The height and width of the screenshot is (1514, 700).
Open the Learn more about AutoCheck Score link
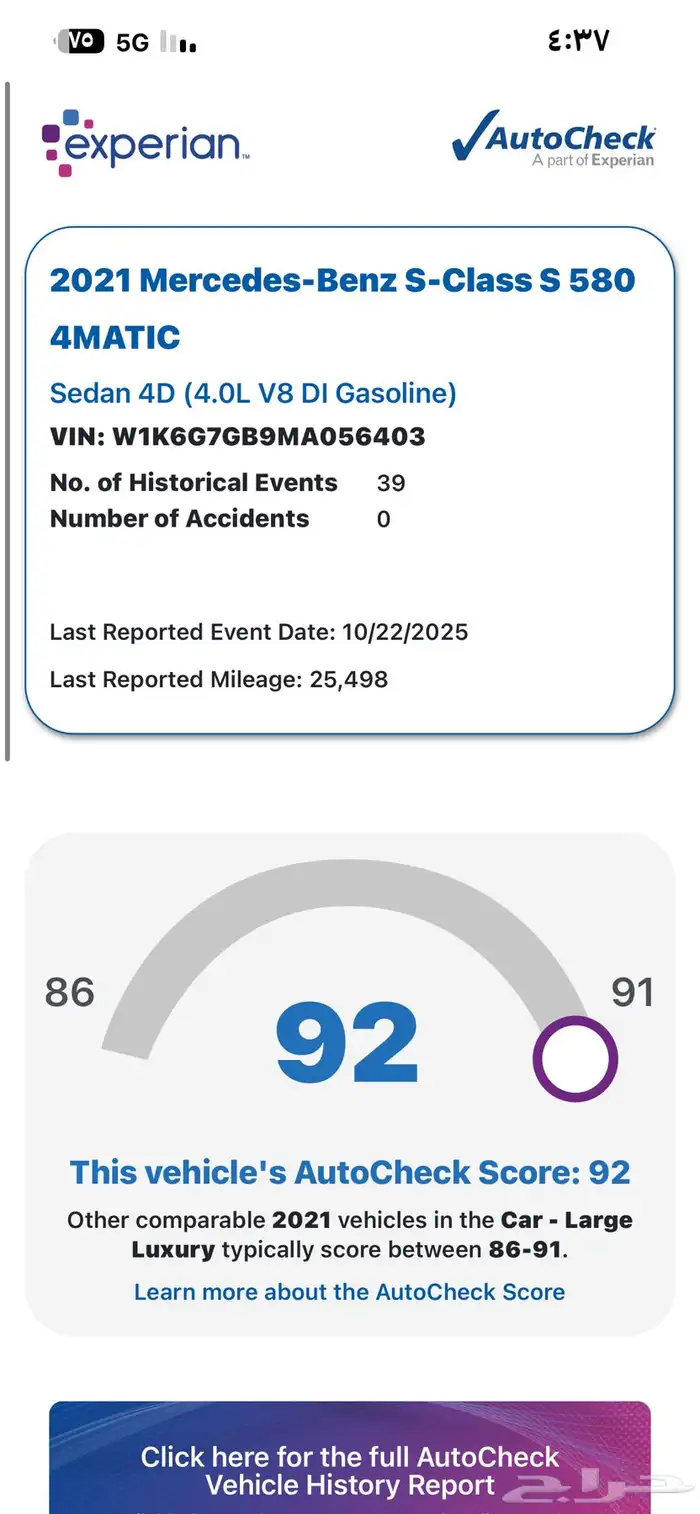[349, 1292]
